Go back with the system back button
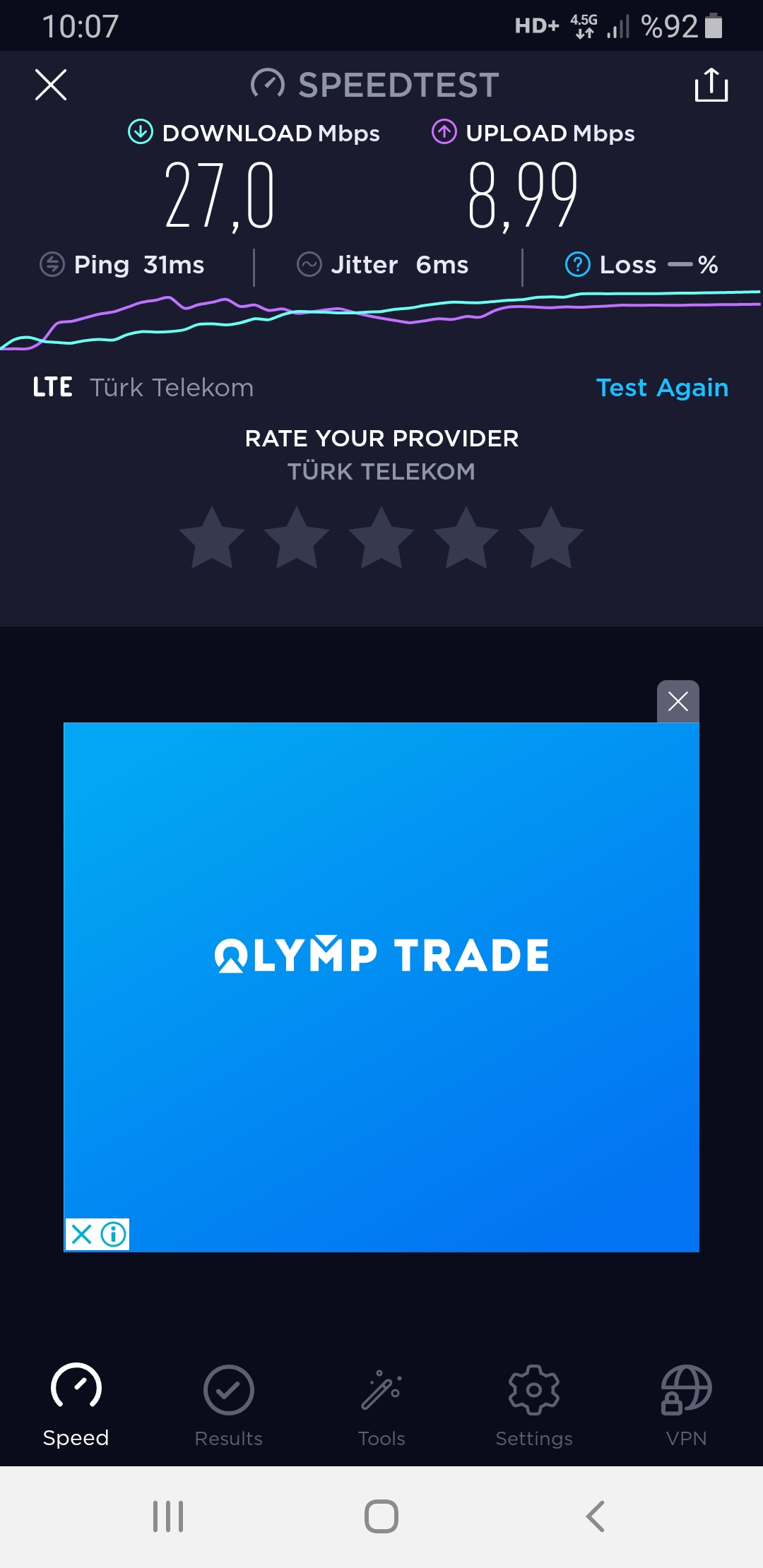 [595, 1516]
